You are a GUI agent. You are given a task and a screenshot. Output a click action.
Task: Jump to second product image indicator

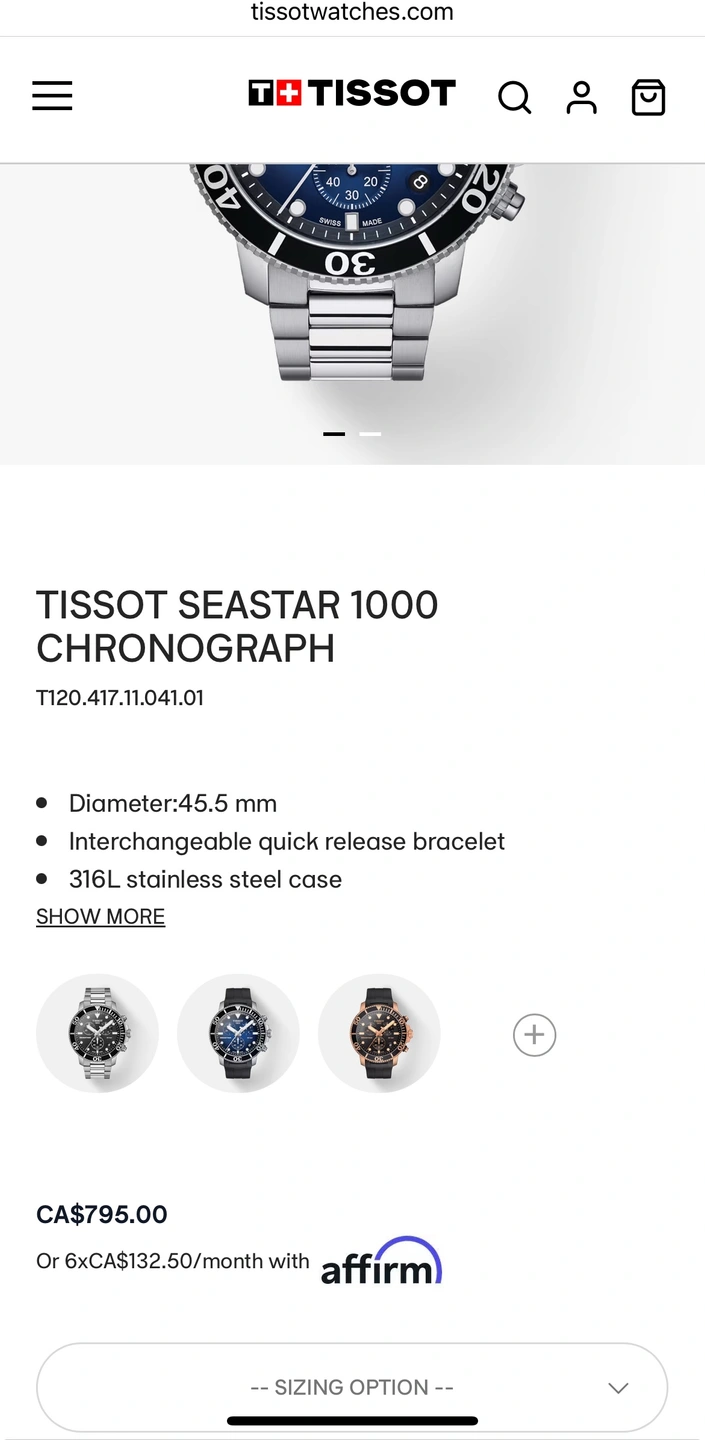[x=370, y=434]
